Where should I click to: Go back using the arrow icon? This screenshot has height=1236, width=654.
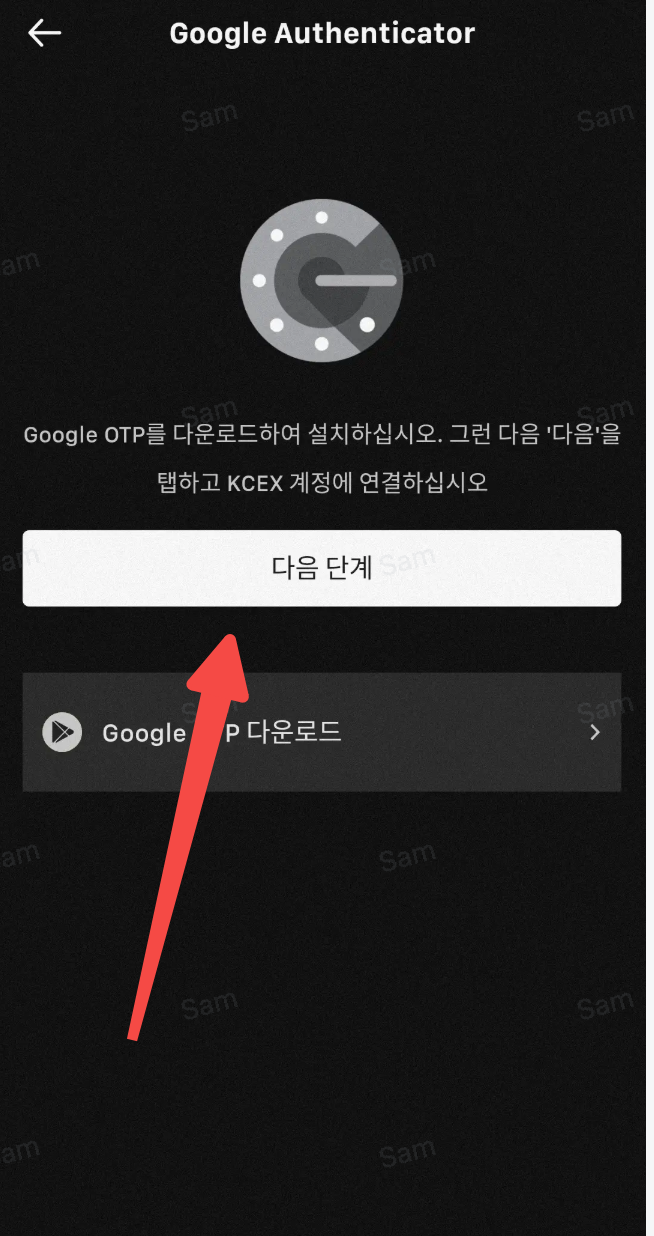[44, 33]
